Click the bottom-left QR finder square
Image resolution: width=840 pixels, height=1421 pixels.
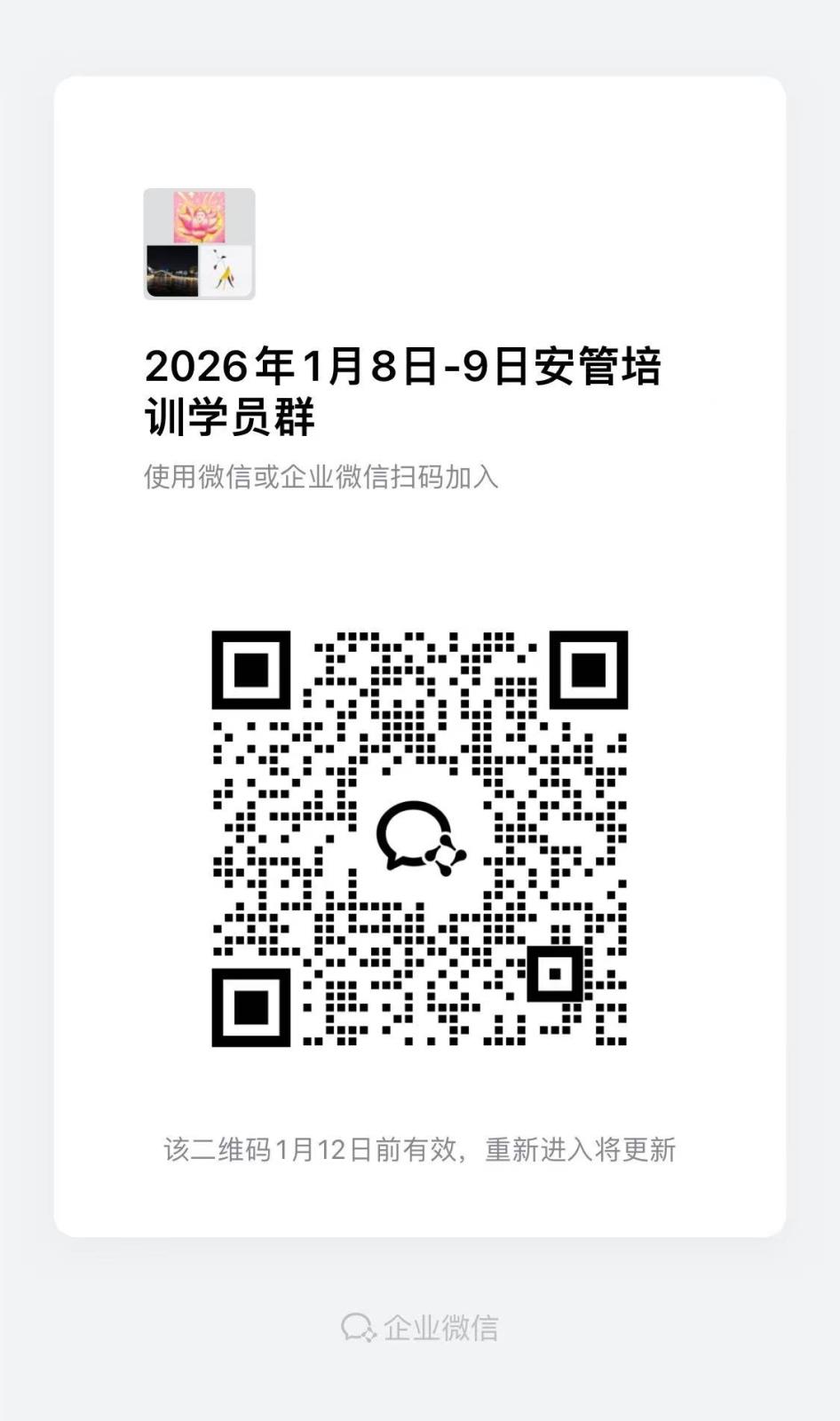(251, 1009)
